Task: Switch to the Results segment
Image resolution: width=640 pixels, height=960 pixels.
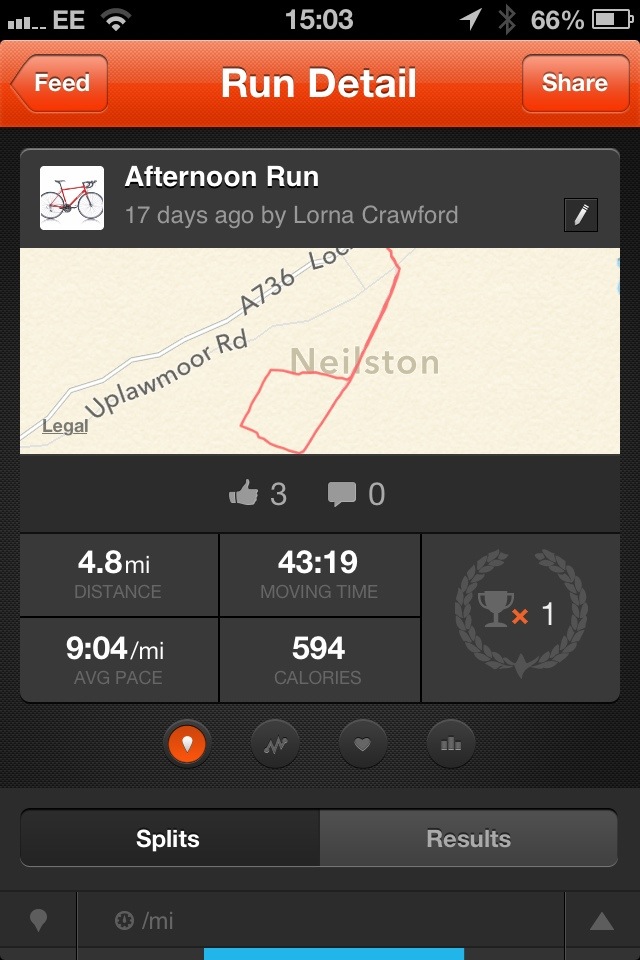Action: [468, 839]
